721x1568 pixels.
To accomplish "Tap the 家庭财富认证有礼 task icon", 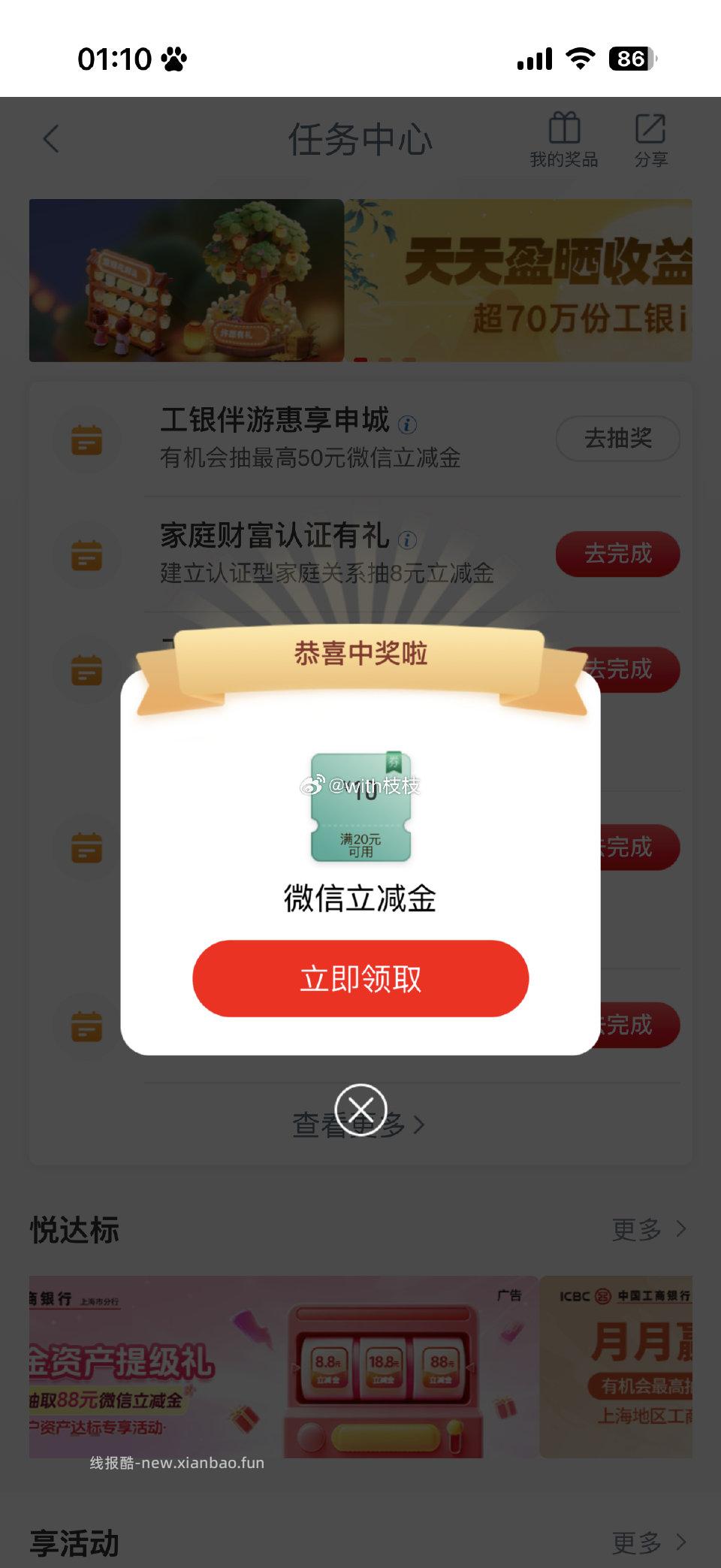I will coord(88,554).
